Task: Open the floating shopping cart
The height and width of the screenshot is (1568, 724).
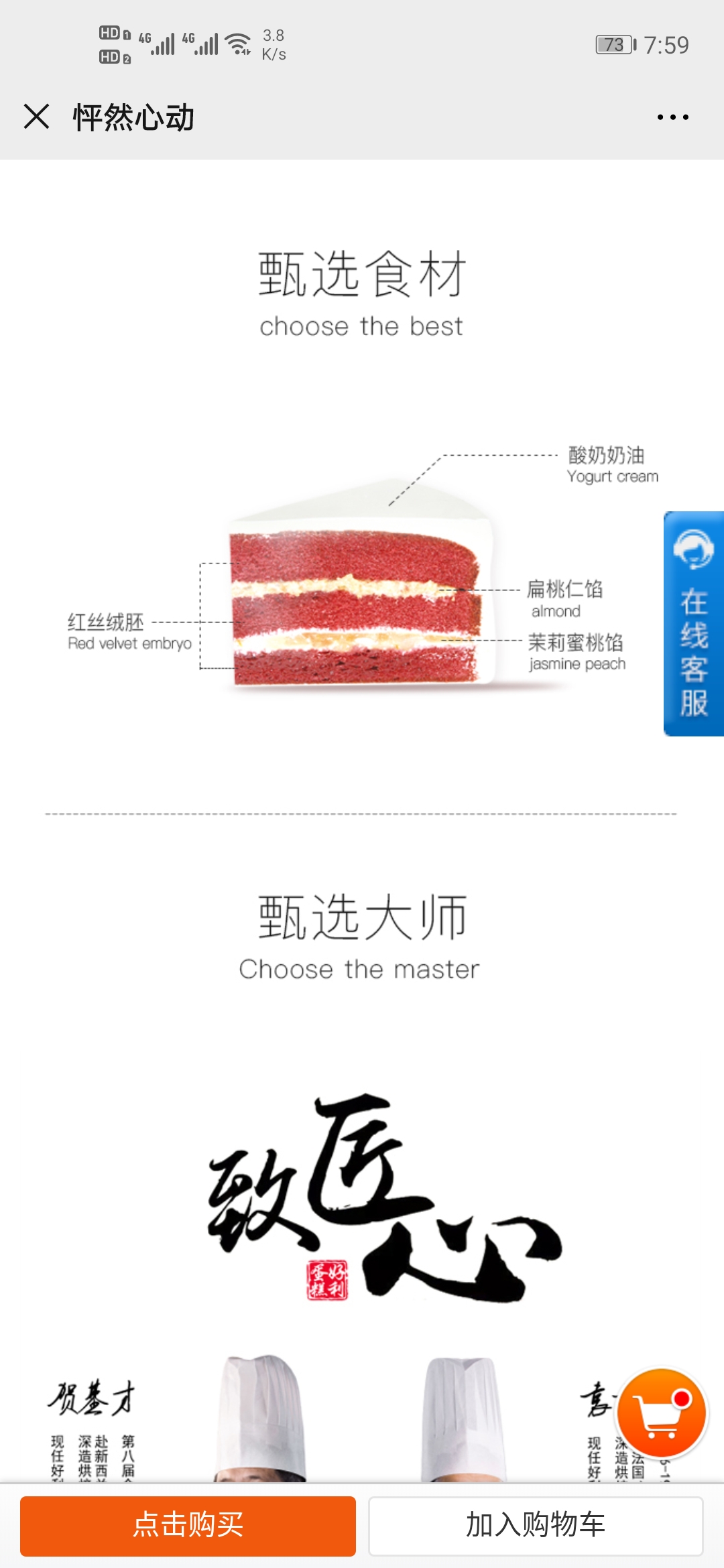Action: point(662,1413)
